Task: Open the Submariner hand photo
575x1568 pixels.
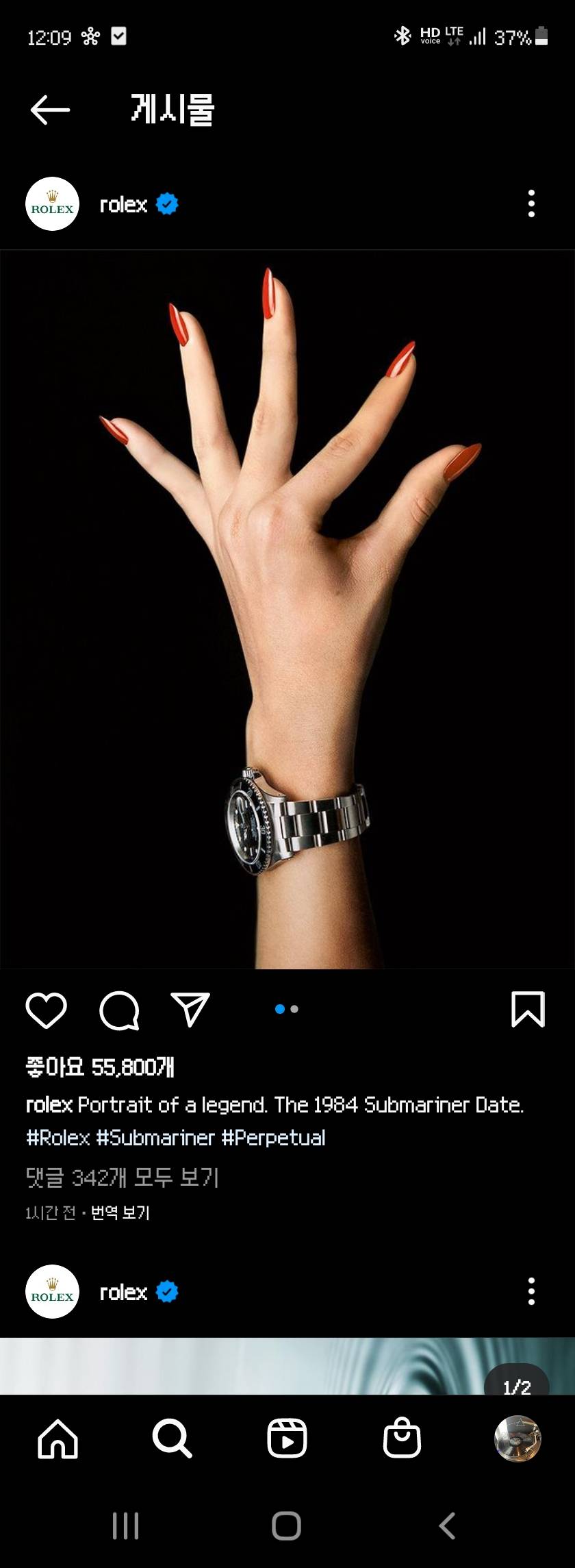Action: point(287,610)
